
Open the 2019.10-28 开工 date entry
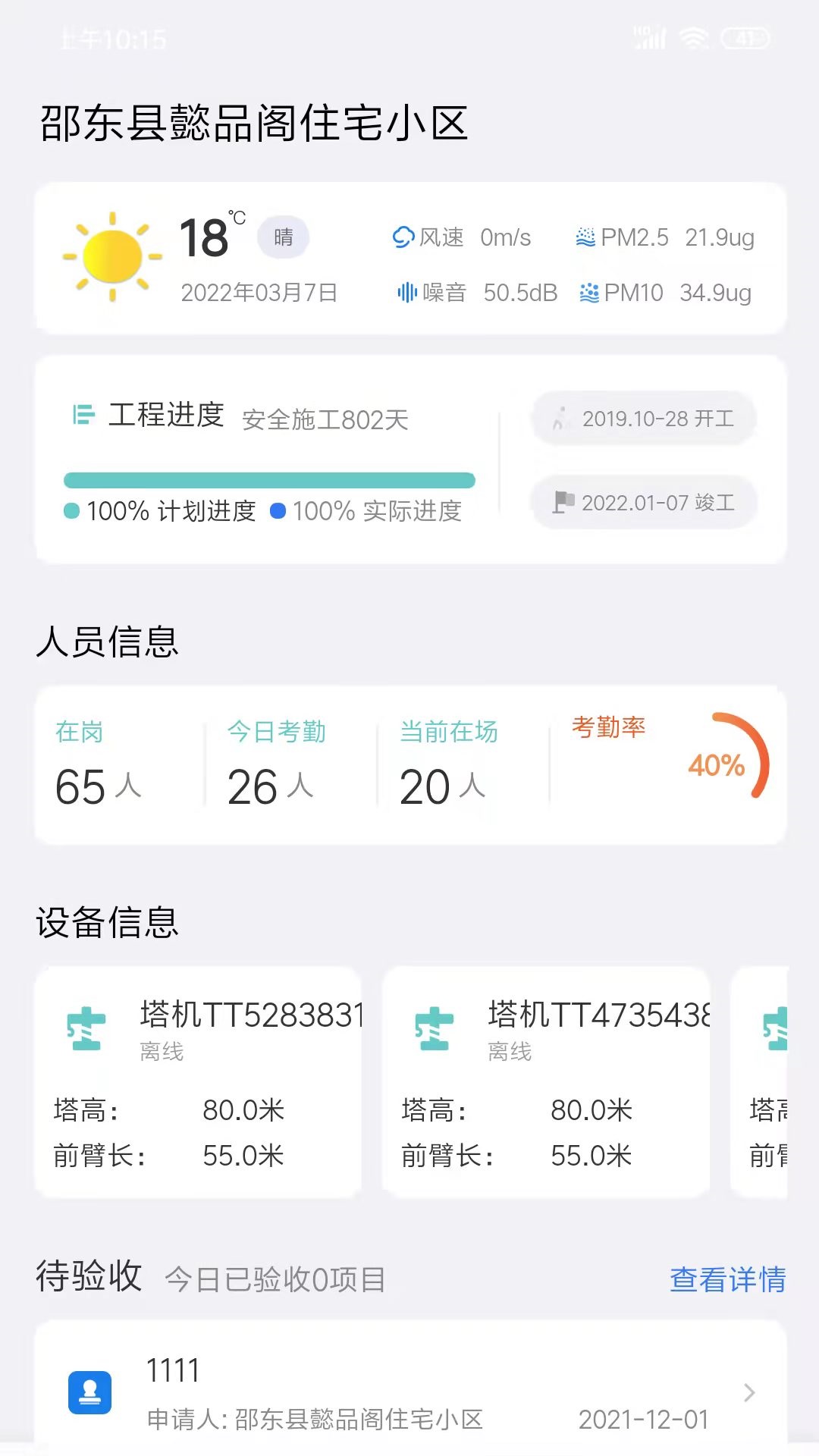click(x=643, y=419)
